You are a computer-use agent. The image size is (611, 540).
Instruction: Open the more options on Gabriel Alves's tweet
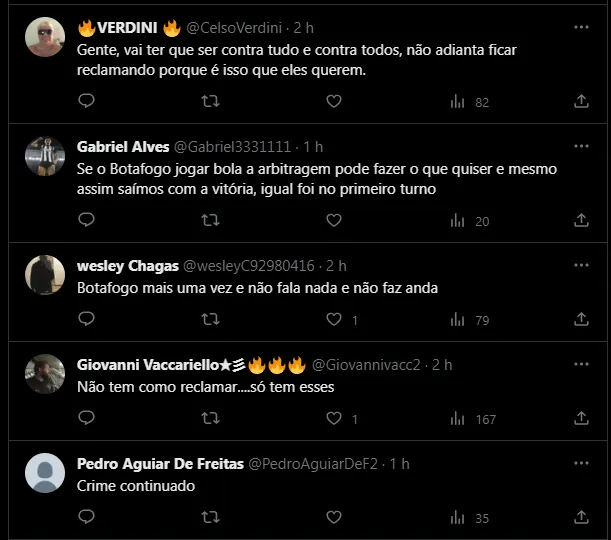click(x=581, y=146)
